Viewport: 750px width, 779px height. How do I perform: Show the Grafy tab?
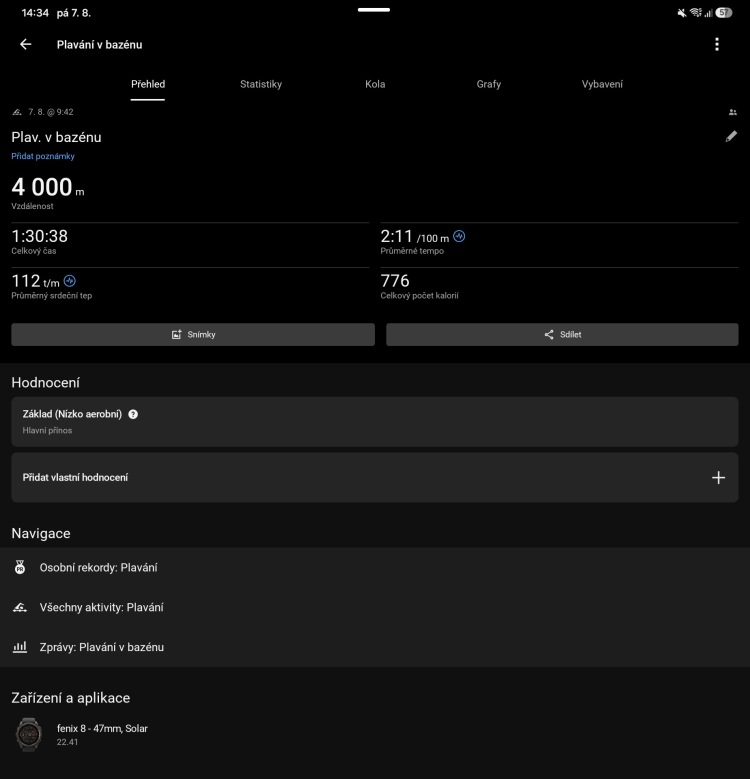[489, 84]
